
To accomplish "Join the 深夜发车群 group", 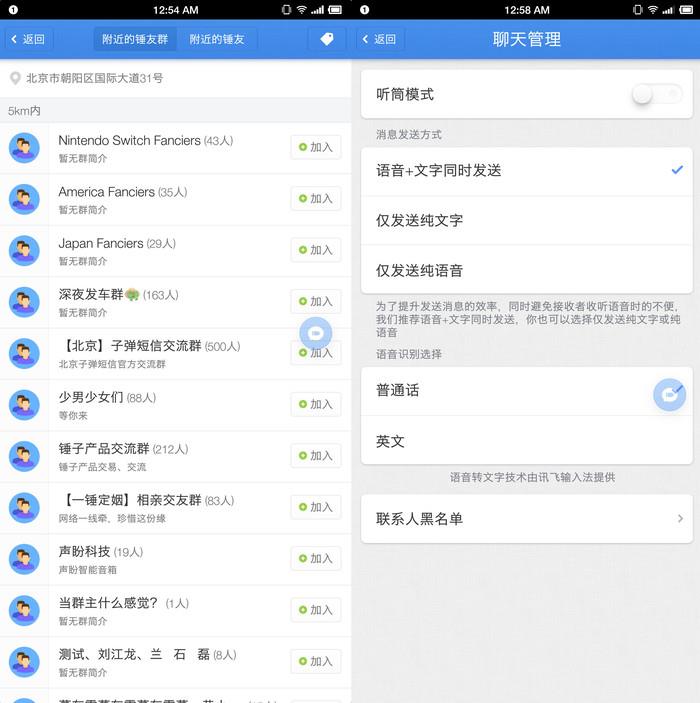I will pyautogui.click(x=315, y=301).
